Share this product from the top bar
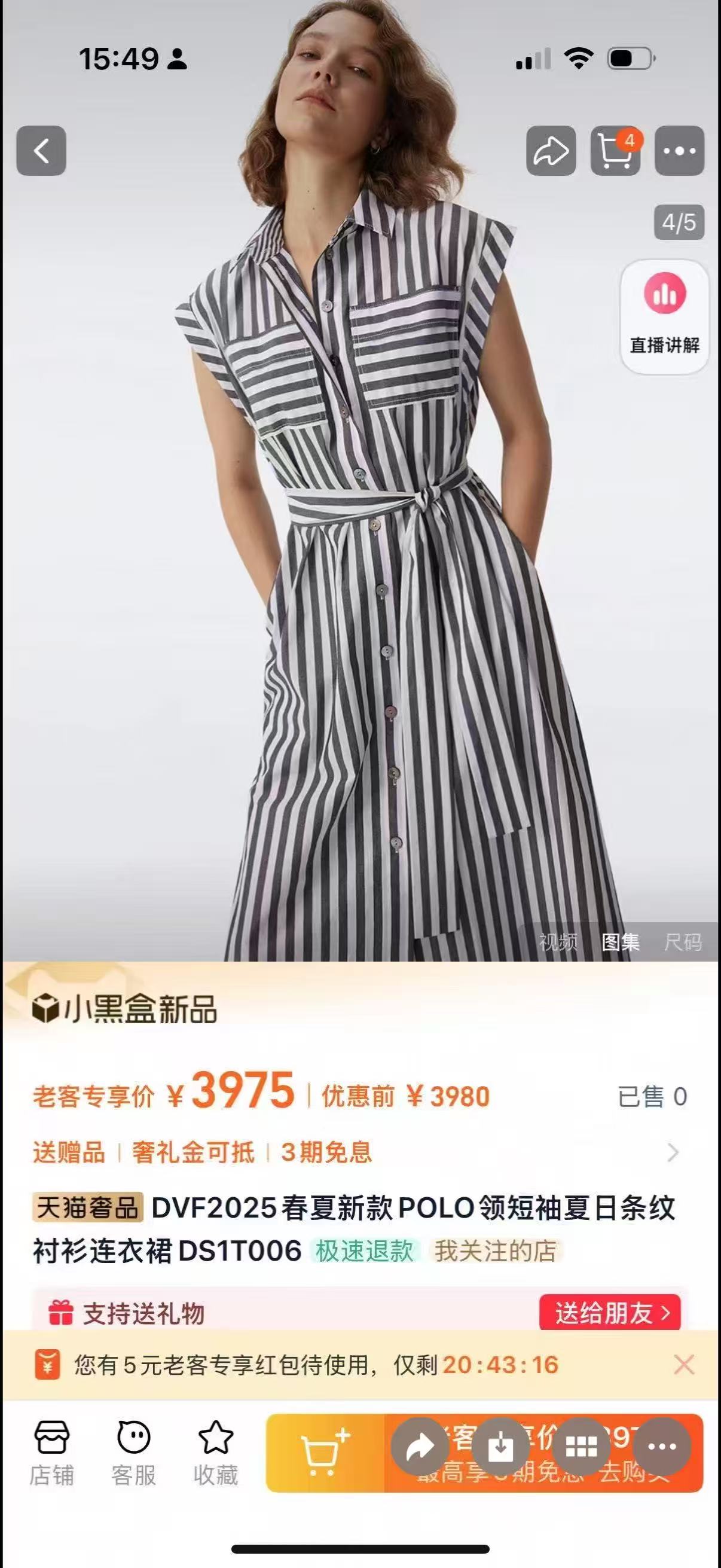The height and width of the screenshot is (1568, 721). [551, 151]
